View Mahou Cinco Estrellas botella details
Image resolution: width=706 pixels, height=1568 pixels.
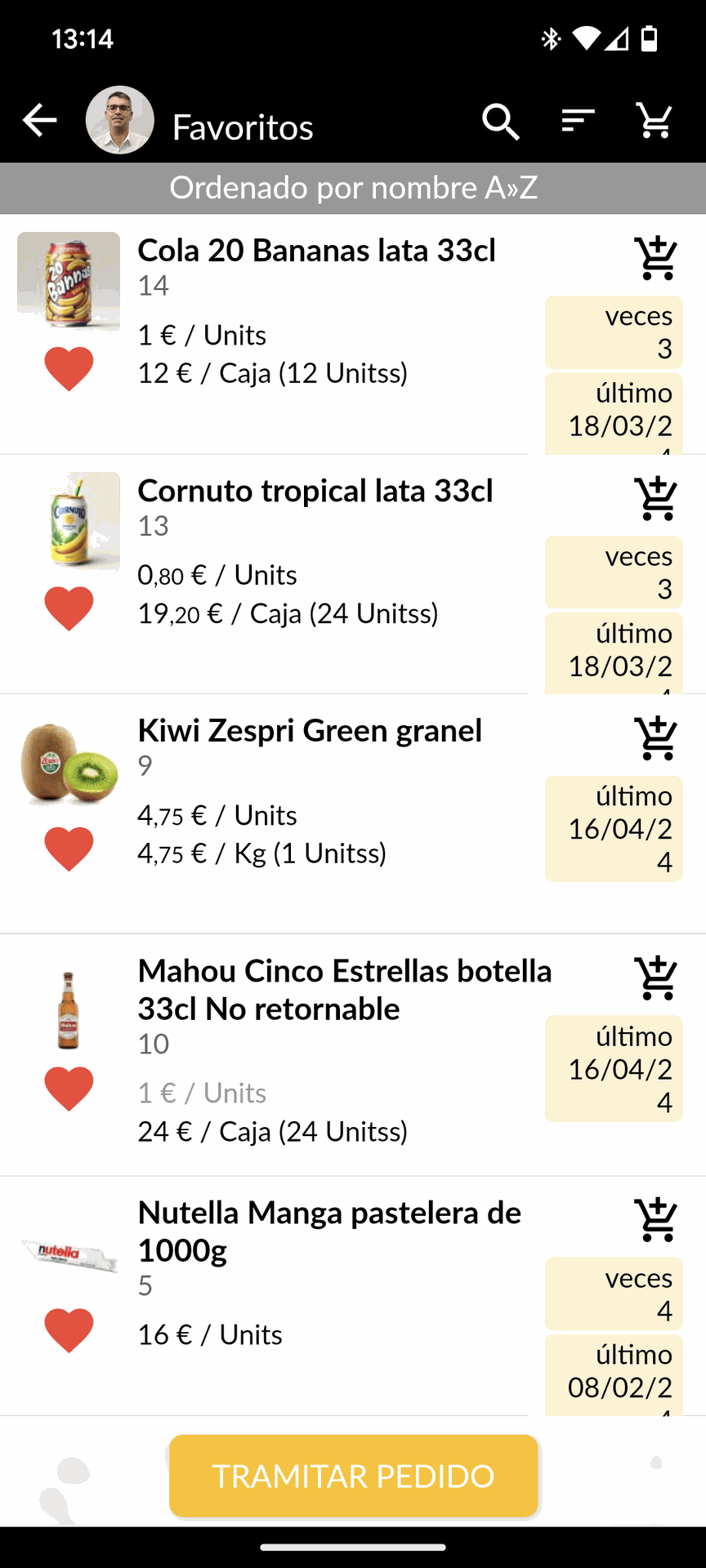(344, 989)
